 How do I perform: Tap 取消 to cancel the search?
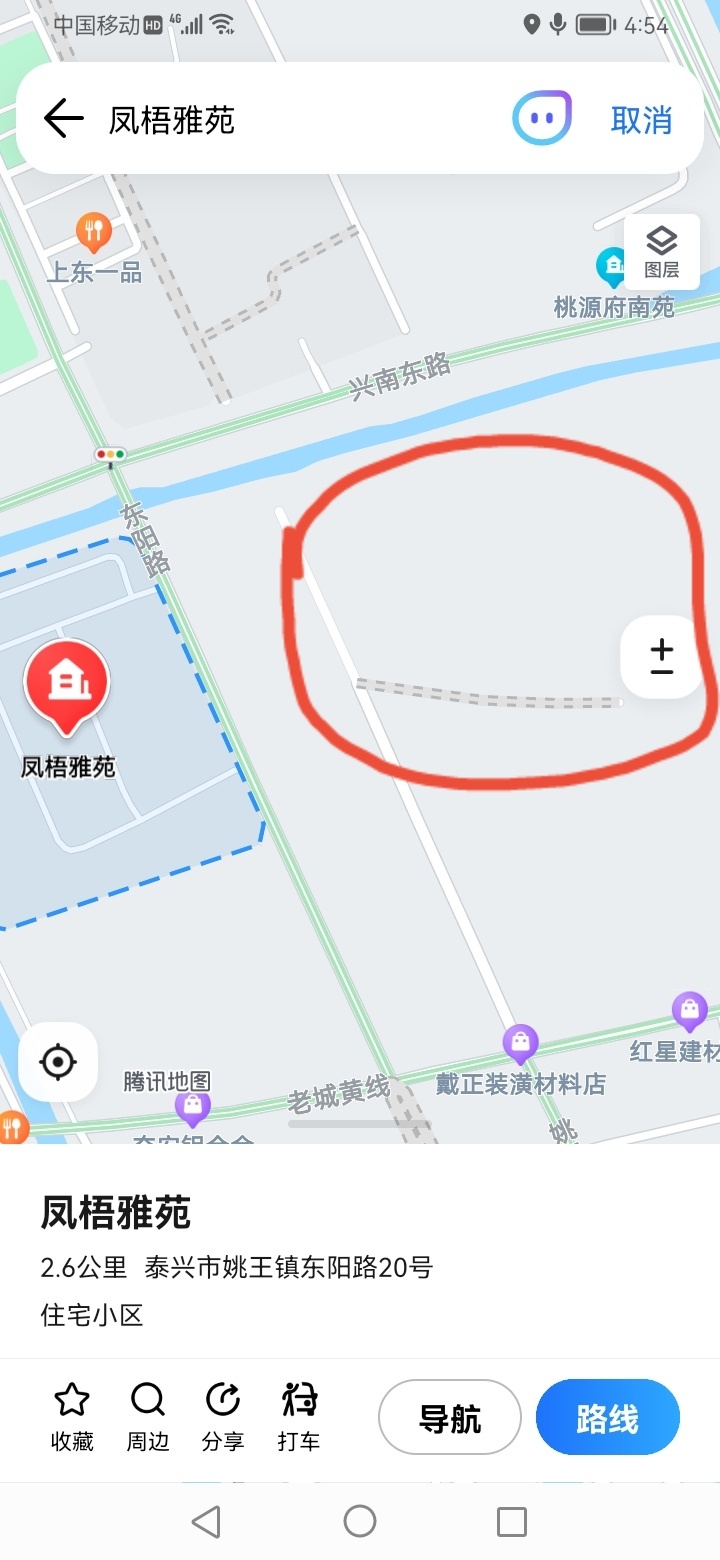tap(641, 120)
